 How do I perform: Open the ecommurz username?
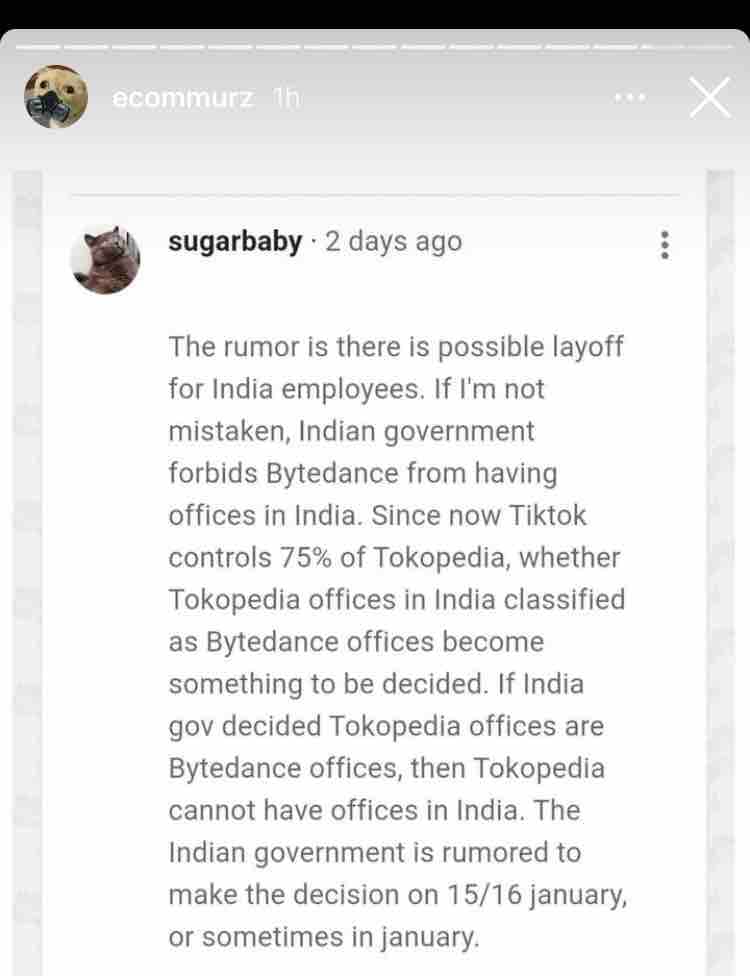(183, 98)
